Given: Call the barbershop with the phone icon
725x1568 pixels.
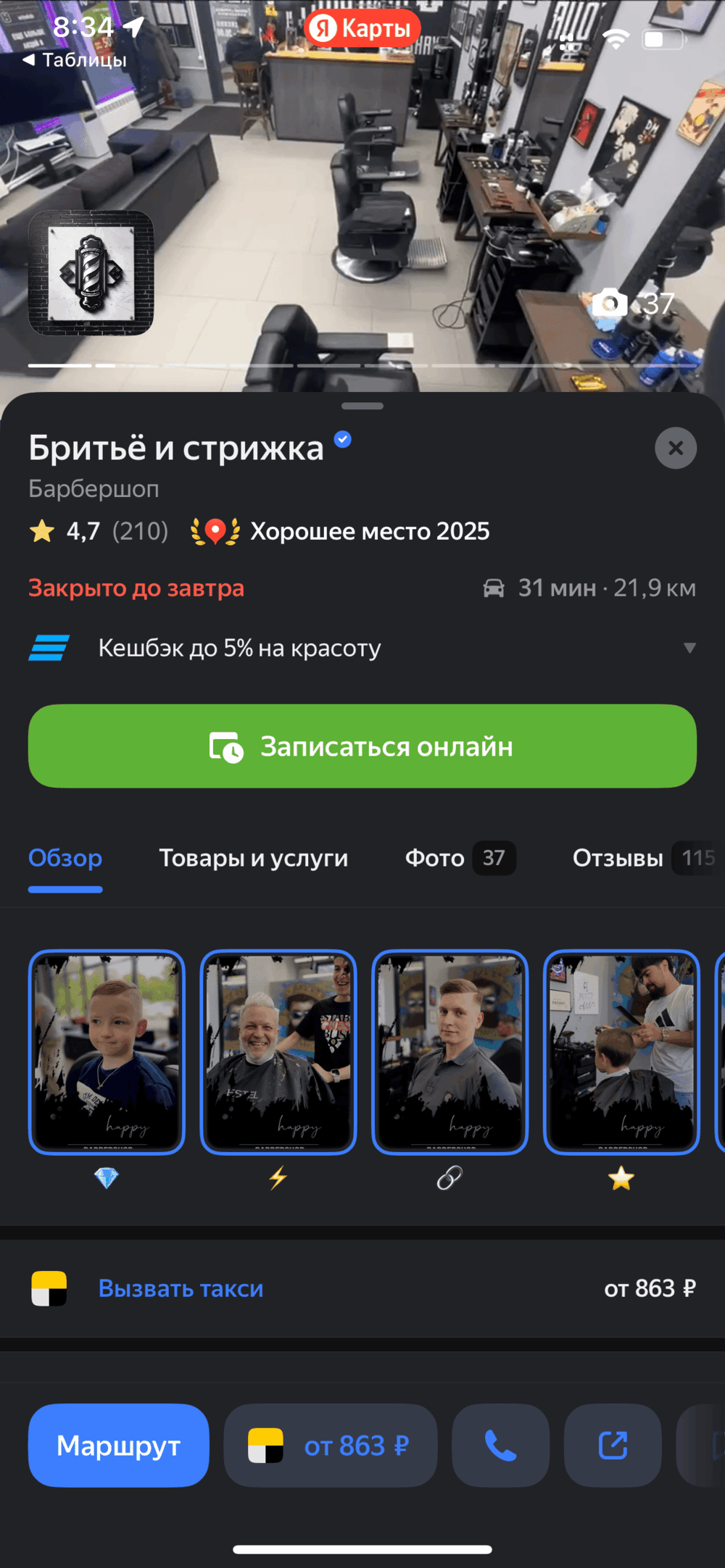Looking at the screenshot, I should pyautogui.click(x=500, y=1446).
